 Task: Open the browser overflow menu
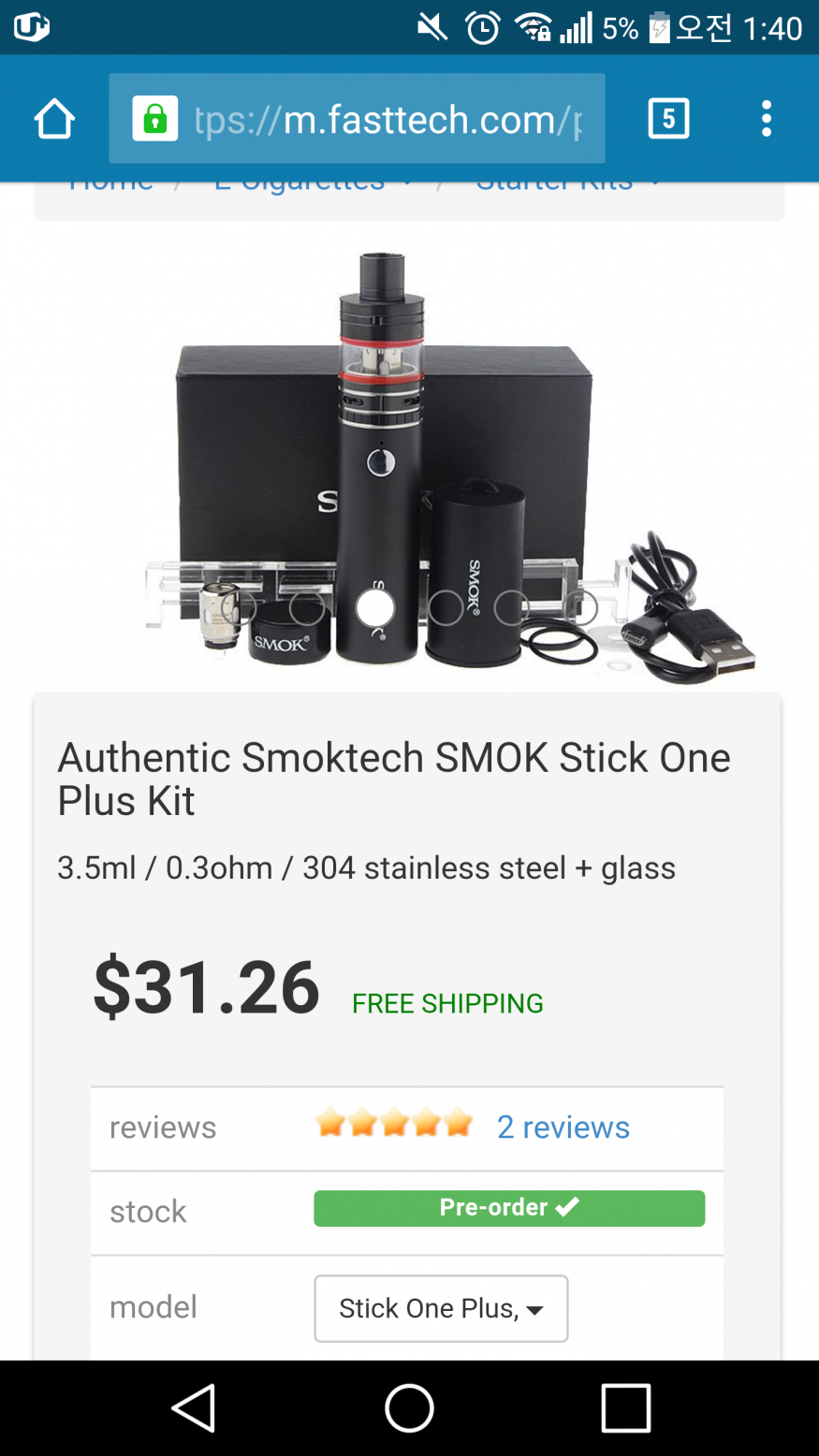[767, 119]
